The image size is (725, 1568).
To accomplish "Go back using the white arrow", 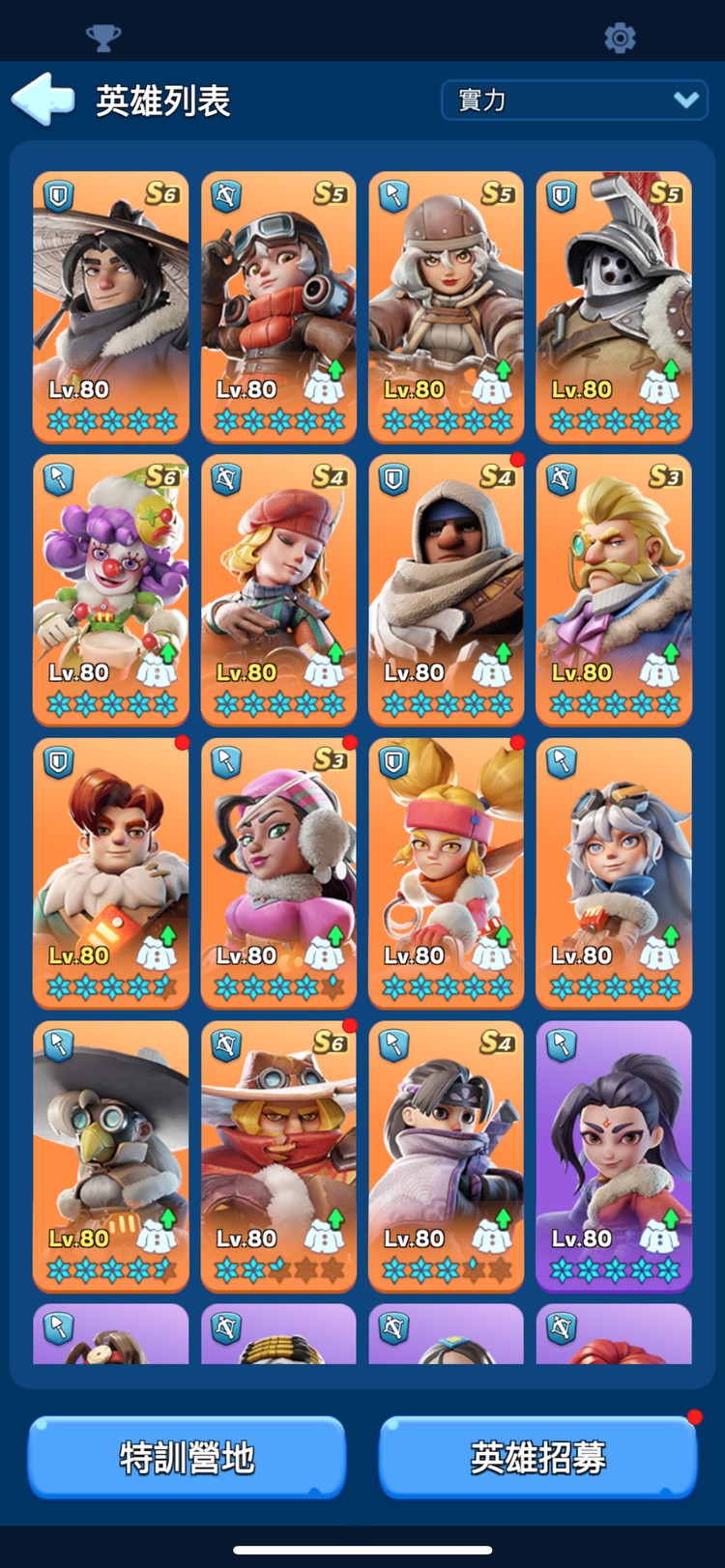I will point(43,100).
